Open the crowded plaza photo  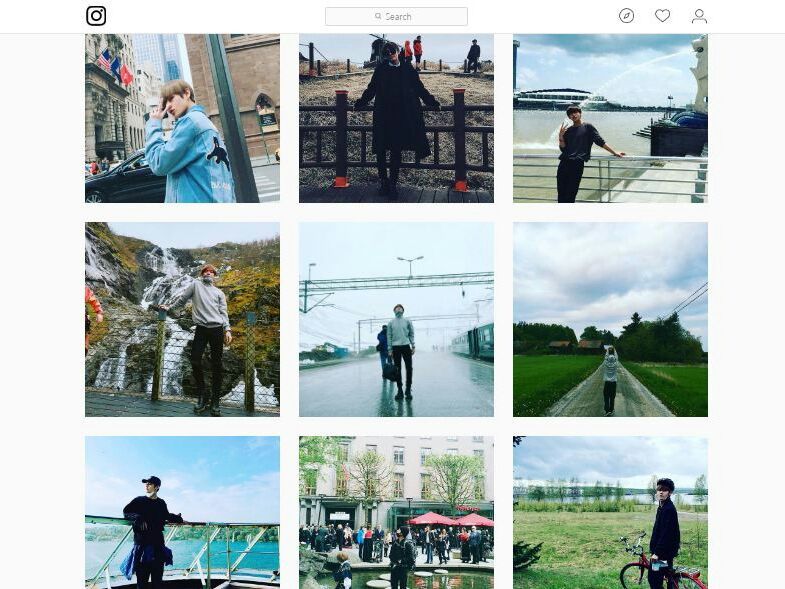coord(396,512)
